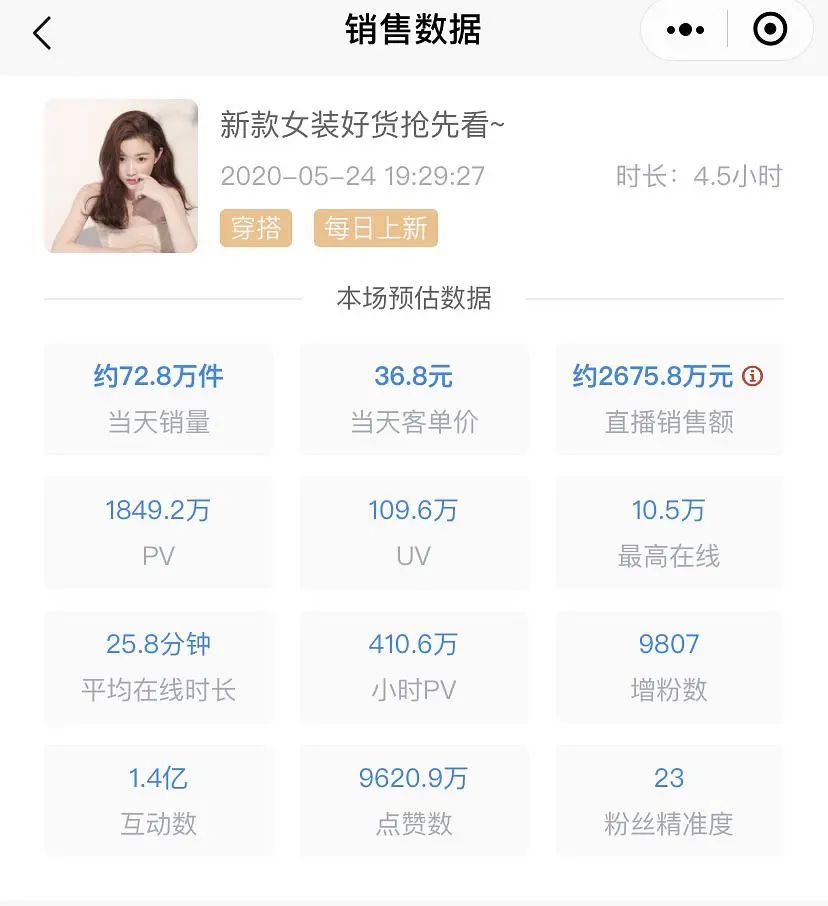Tap the sales amount 约2675.8万元 card
Viewport: 828px width, 906px height.
[x=668, y=398]
